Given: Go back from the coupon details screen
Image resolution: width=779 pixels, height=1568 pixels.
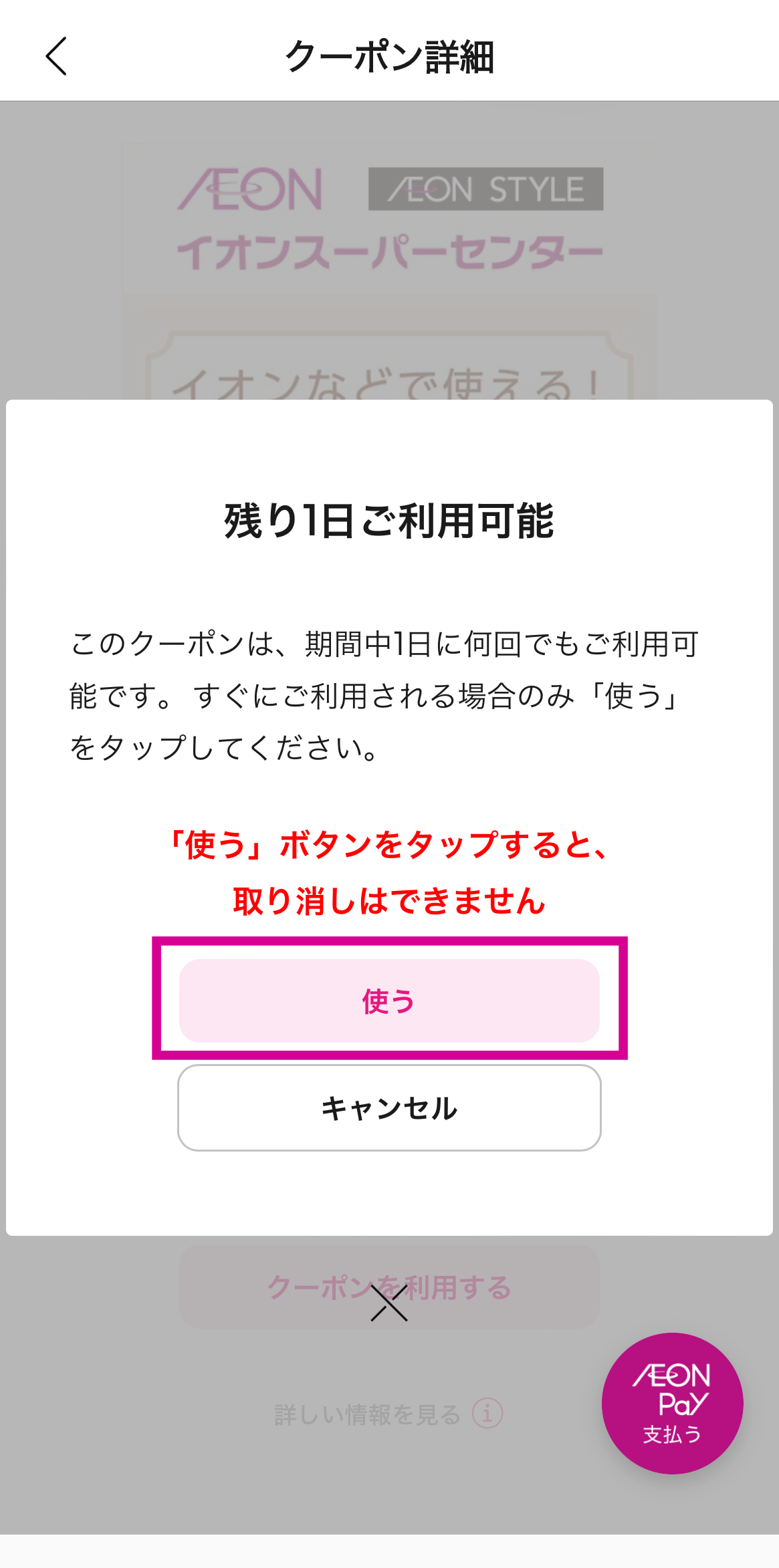Looking at the screenshot, I should coord(56,56).
